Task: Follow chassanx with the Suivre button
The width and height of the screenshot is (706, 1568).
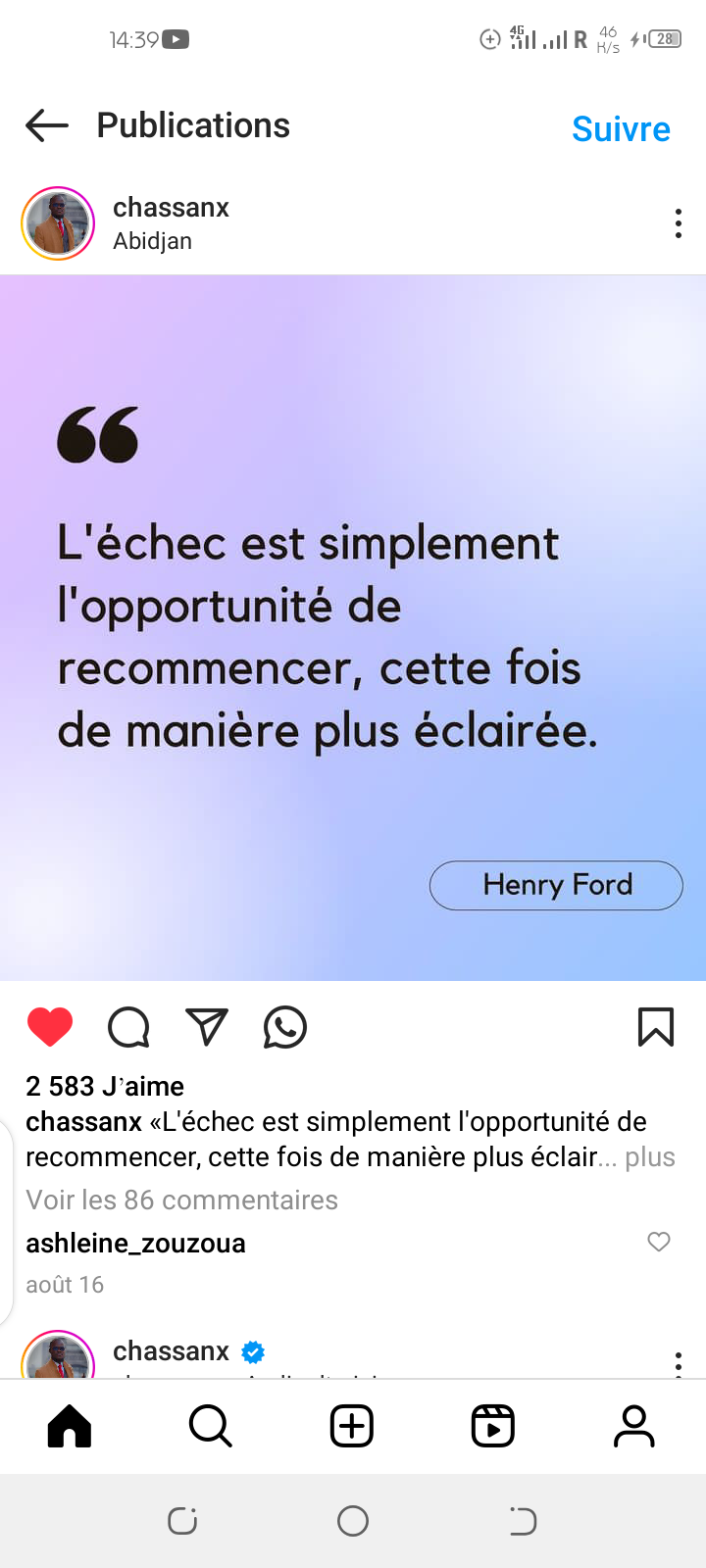Action: 621,128
